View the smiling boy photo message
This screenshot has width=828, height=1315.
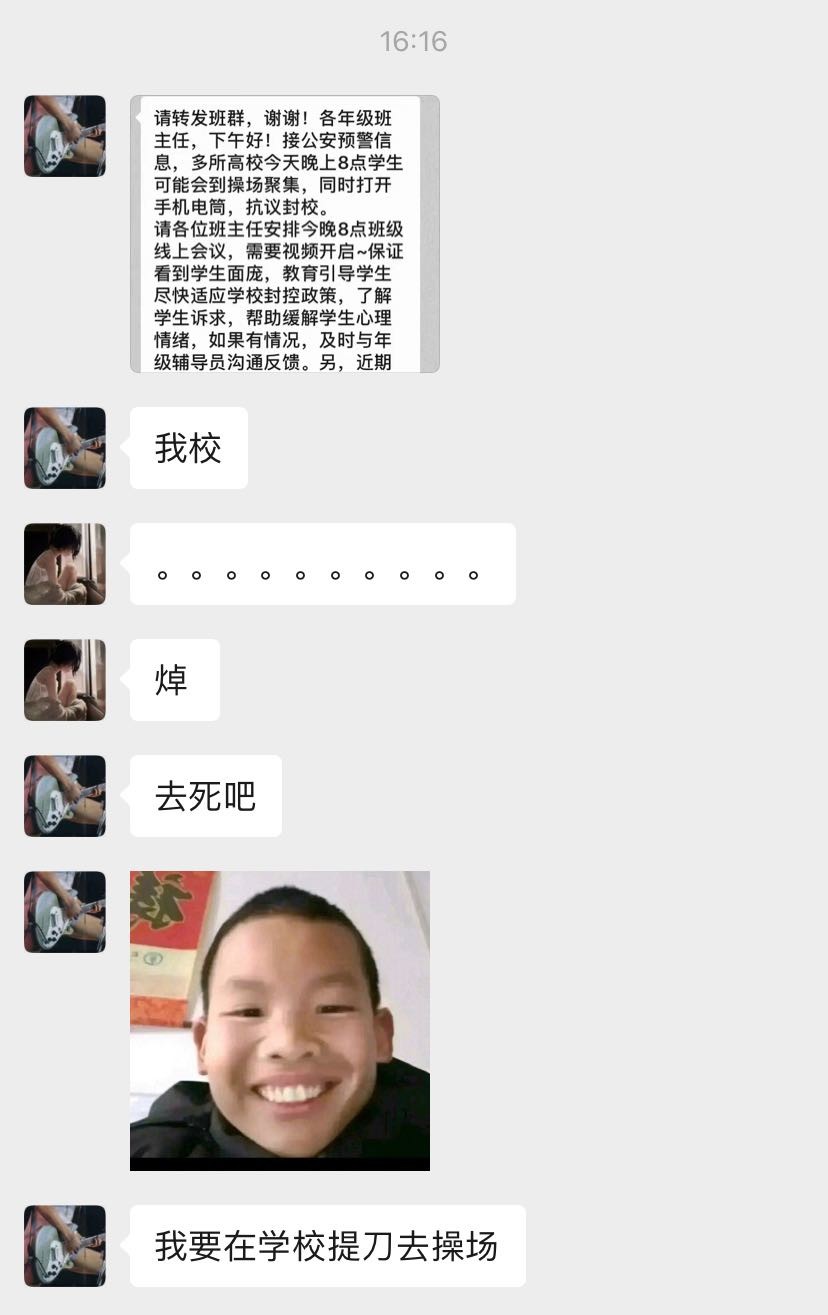[280, 1020]
